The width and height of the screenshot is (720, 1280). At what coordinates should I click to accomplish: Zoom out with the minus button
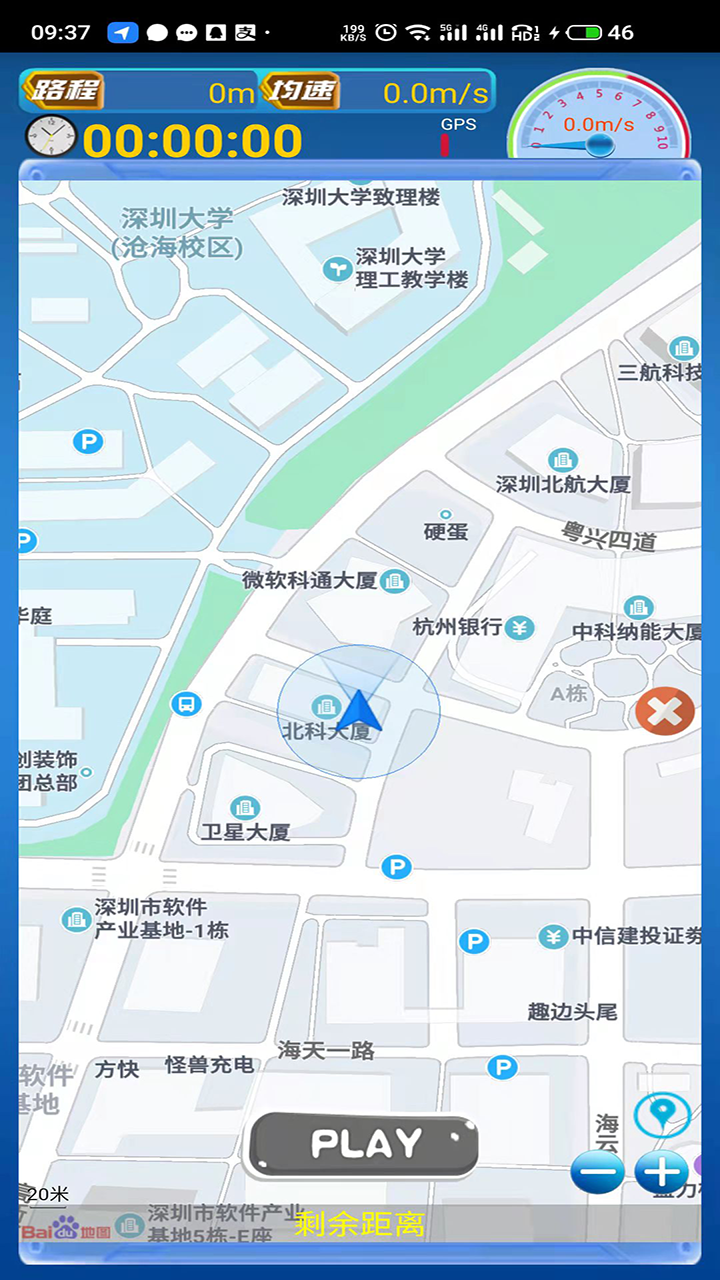597,1170
